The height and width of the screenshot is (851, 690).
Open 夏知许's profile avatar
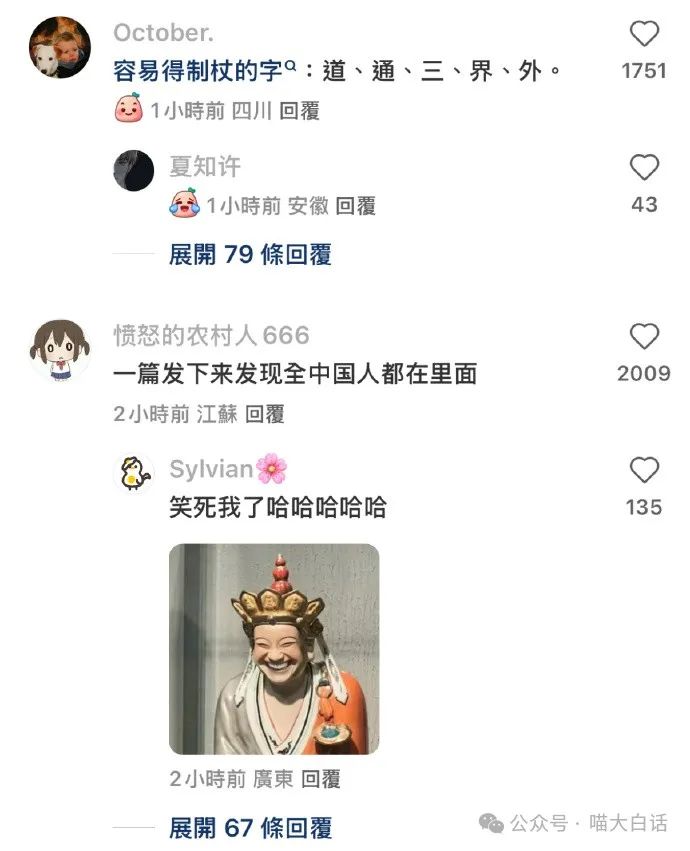point(133,170)
